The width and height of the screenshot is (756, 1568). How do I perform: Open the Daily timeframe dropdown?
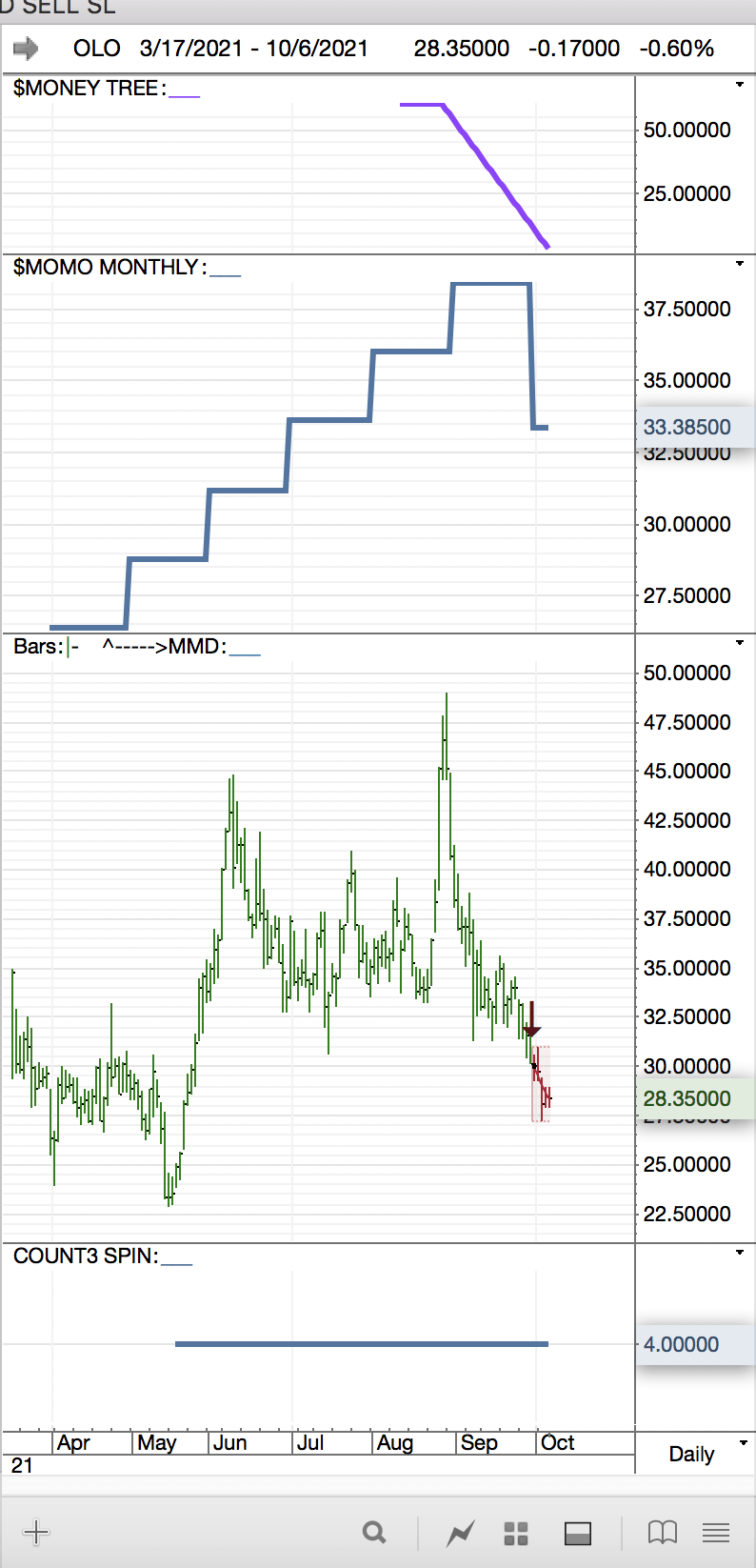(x=705, y=1453)
